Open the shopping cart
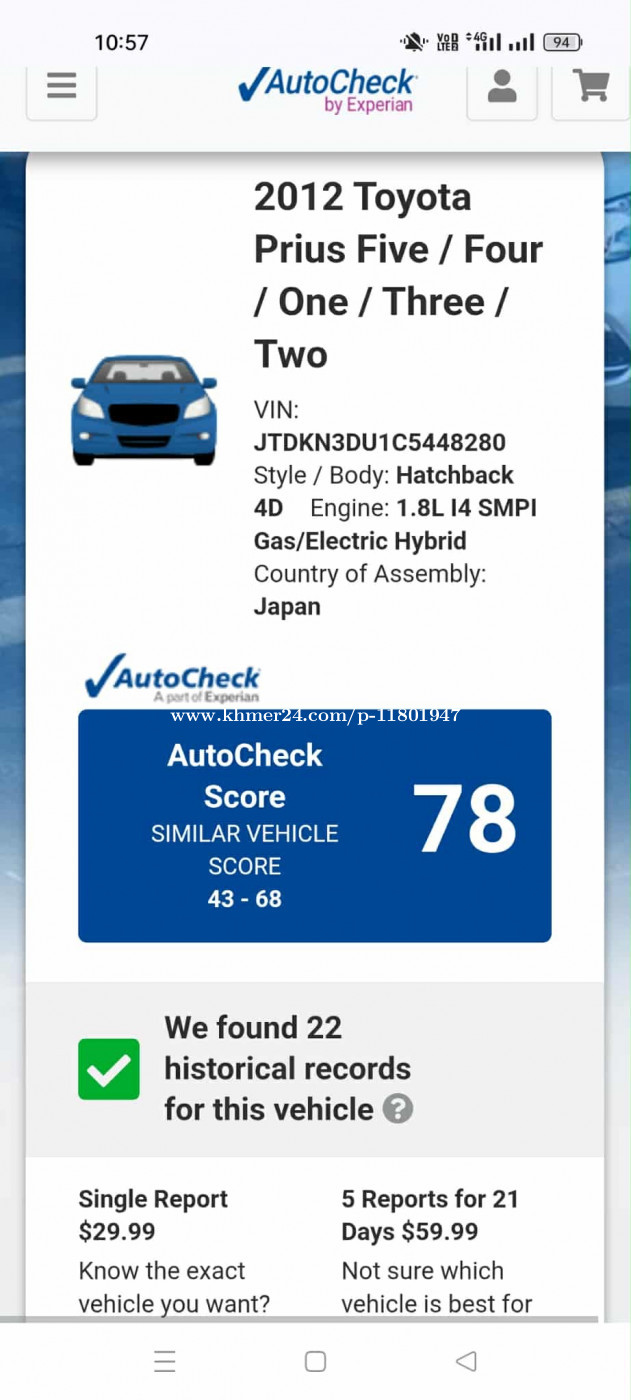 591,88
